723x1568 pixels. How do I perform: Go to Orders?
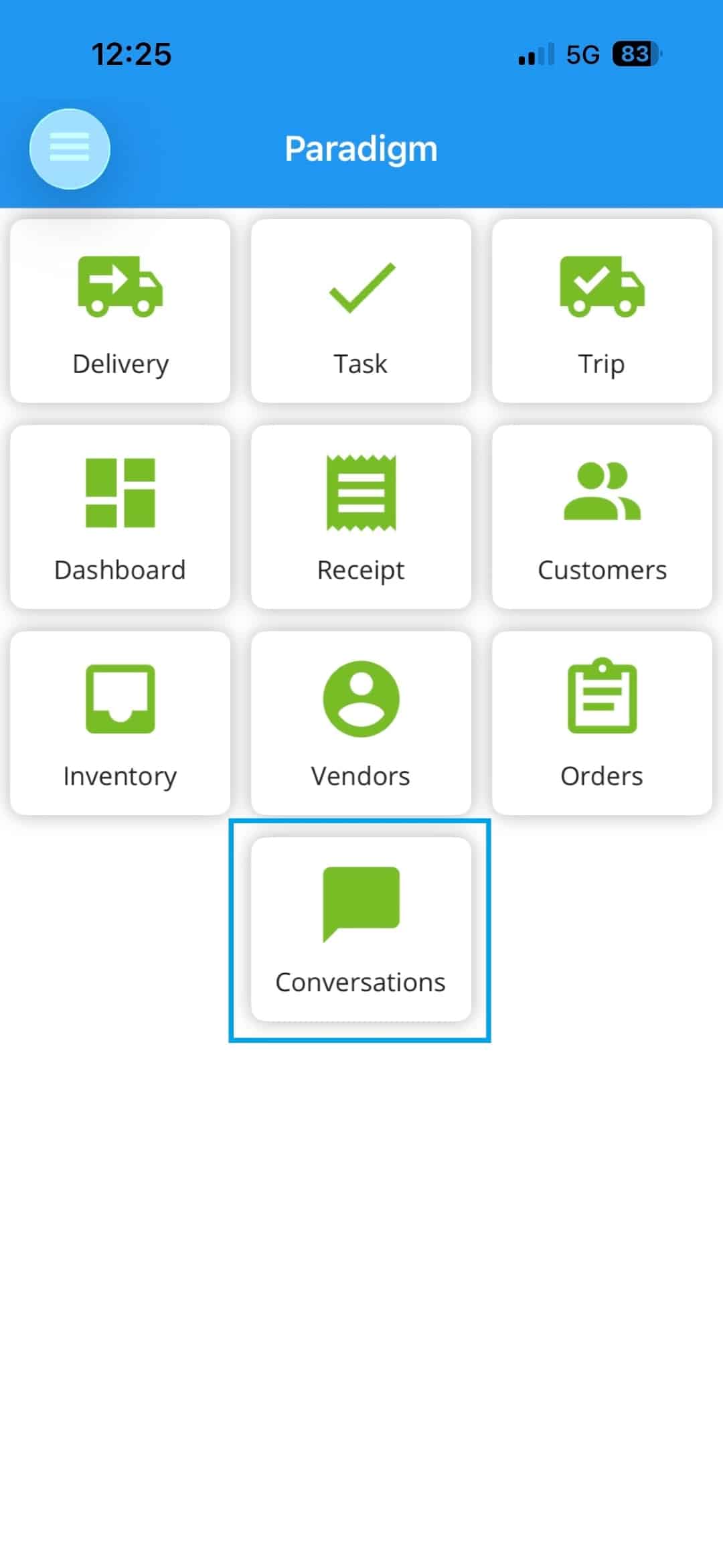[x=602, y=723]
